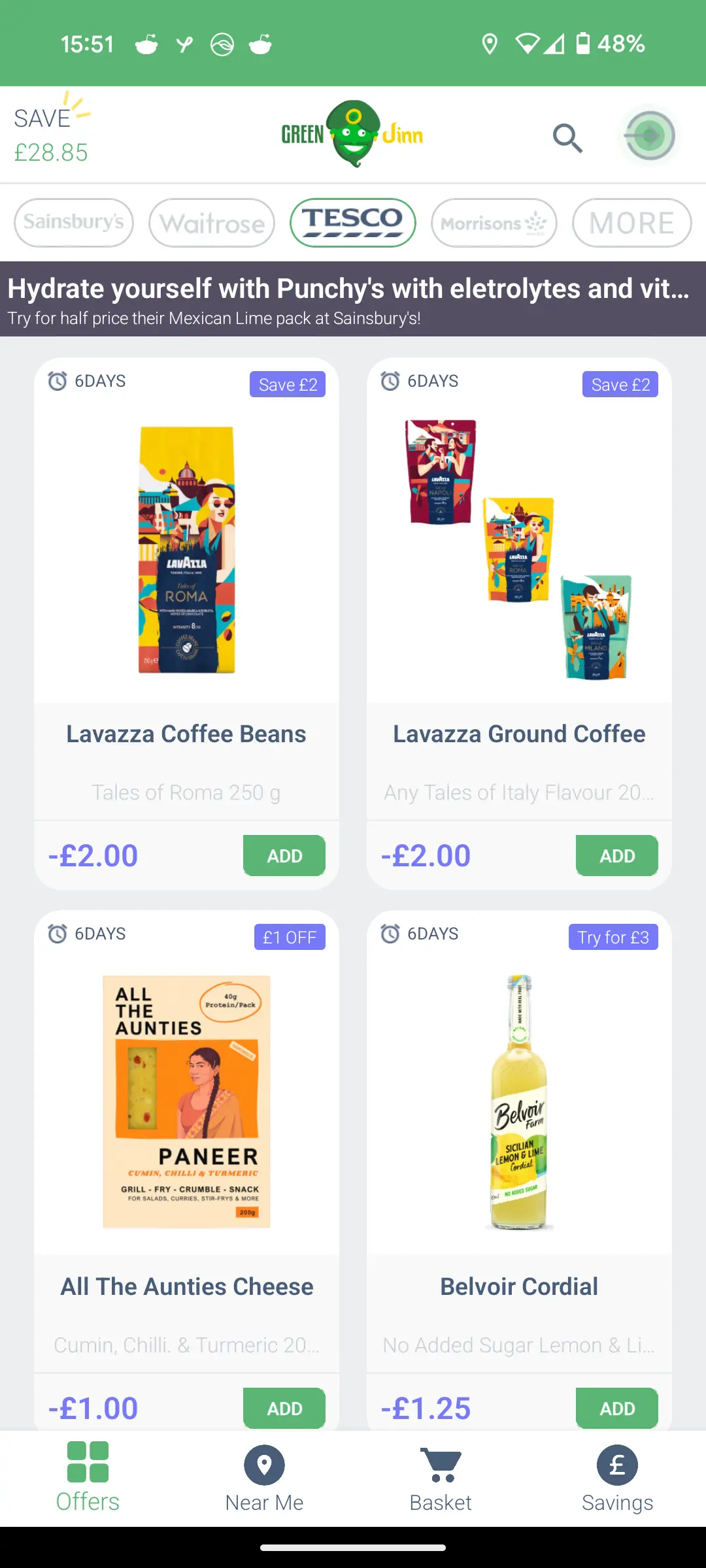Add All The Aunties Cheese offer

[284, 1407]
